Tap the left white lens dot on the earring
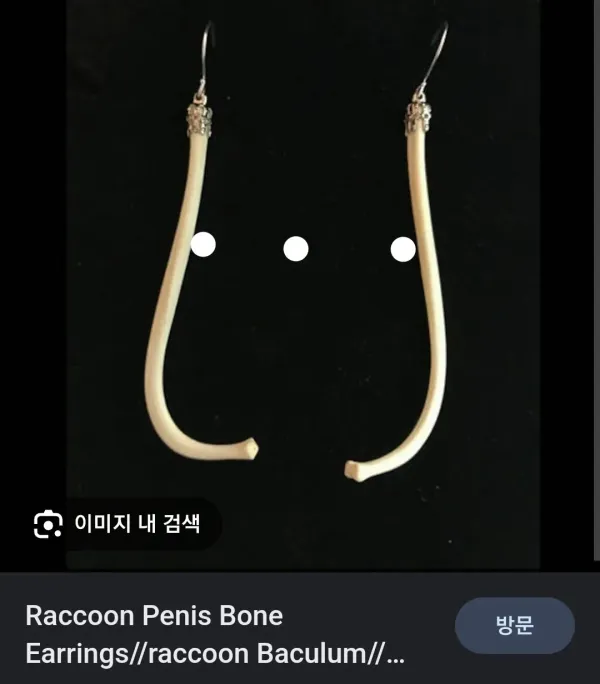 [203, 244]
